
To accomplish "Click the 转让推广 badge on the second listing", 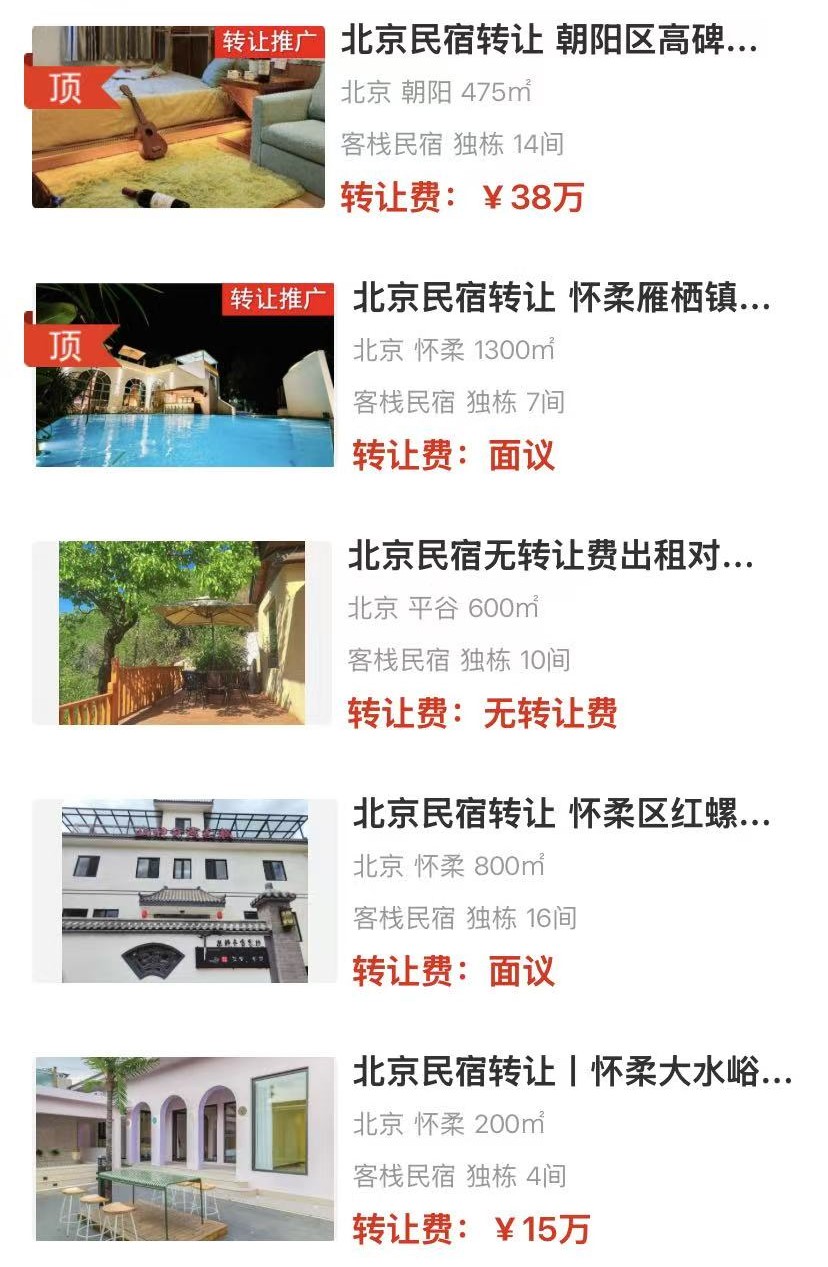I will tap(280, 296).
